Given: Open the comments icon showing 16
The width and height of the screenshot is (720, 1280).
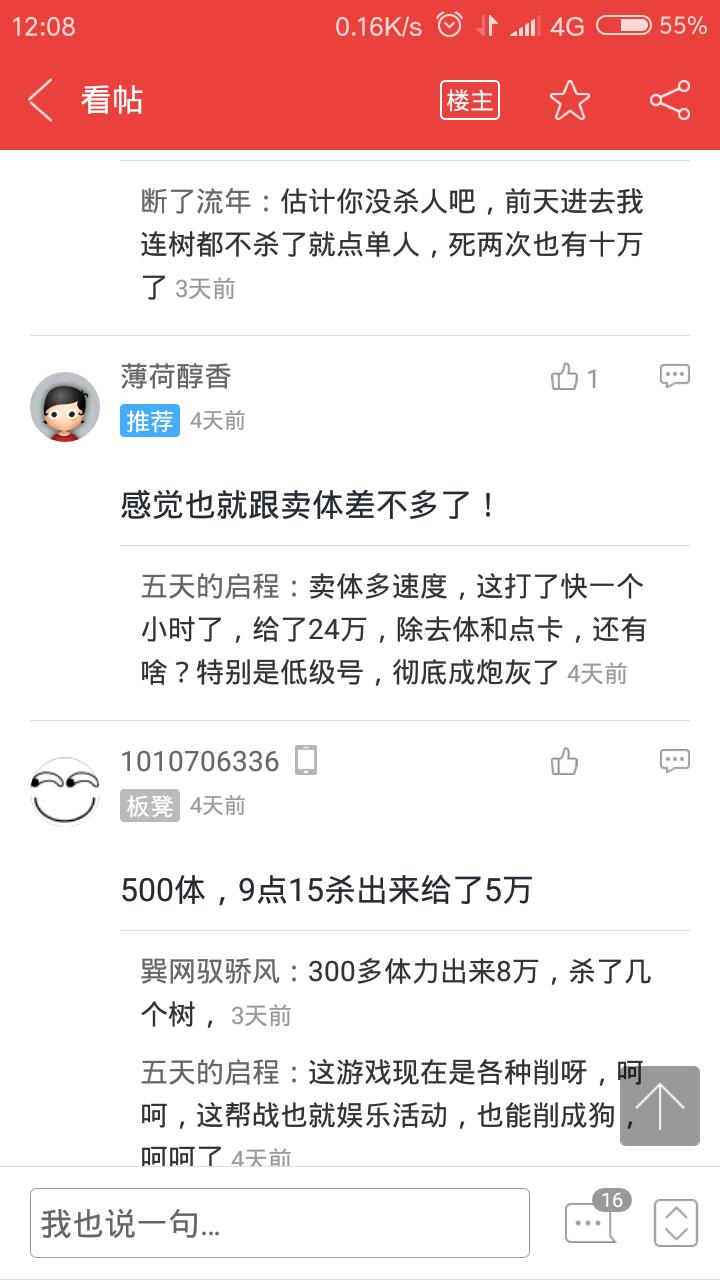Looking at the screenshot, I should (592, 1221).
